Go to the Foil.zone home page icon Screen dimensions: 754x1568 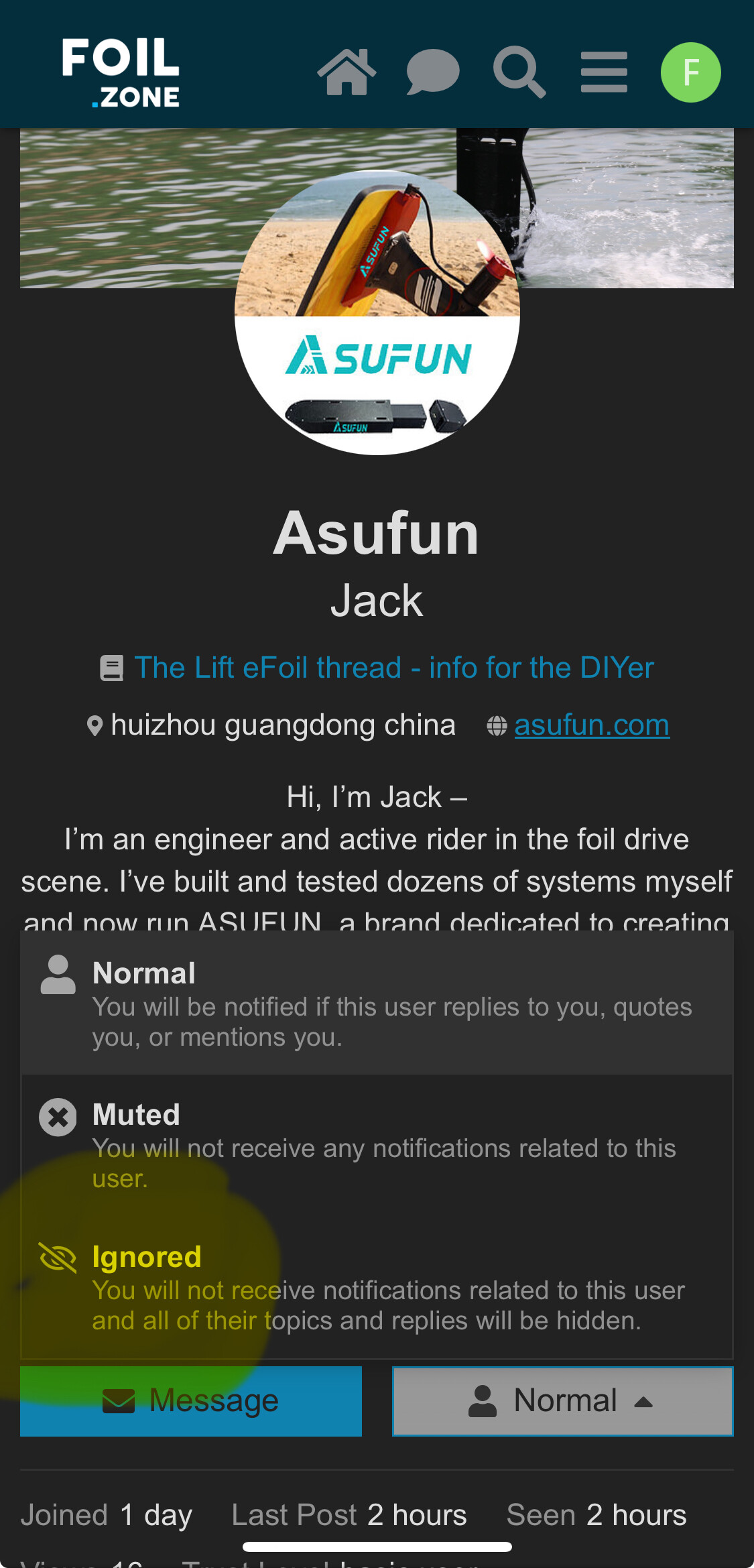click(347, 72)
